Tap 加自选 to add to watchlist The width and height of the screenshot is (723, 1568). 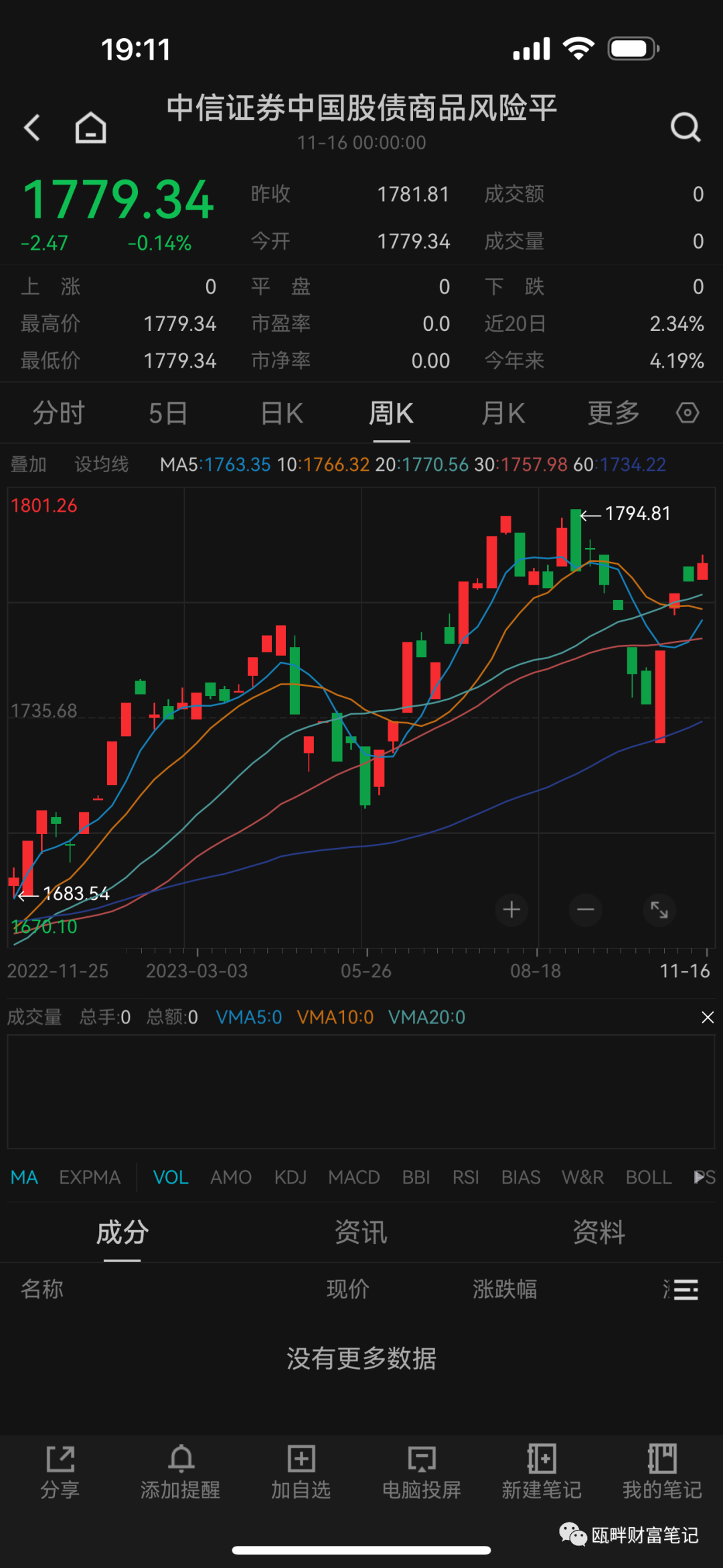[301, 1472]
